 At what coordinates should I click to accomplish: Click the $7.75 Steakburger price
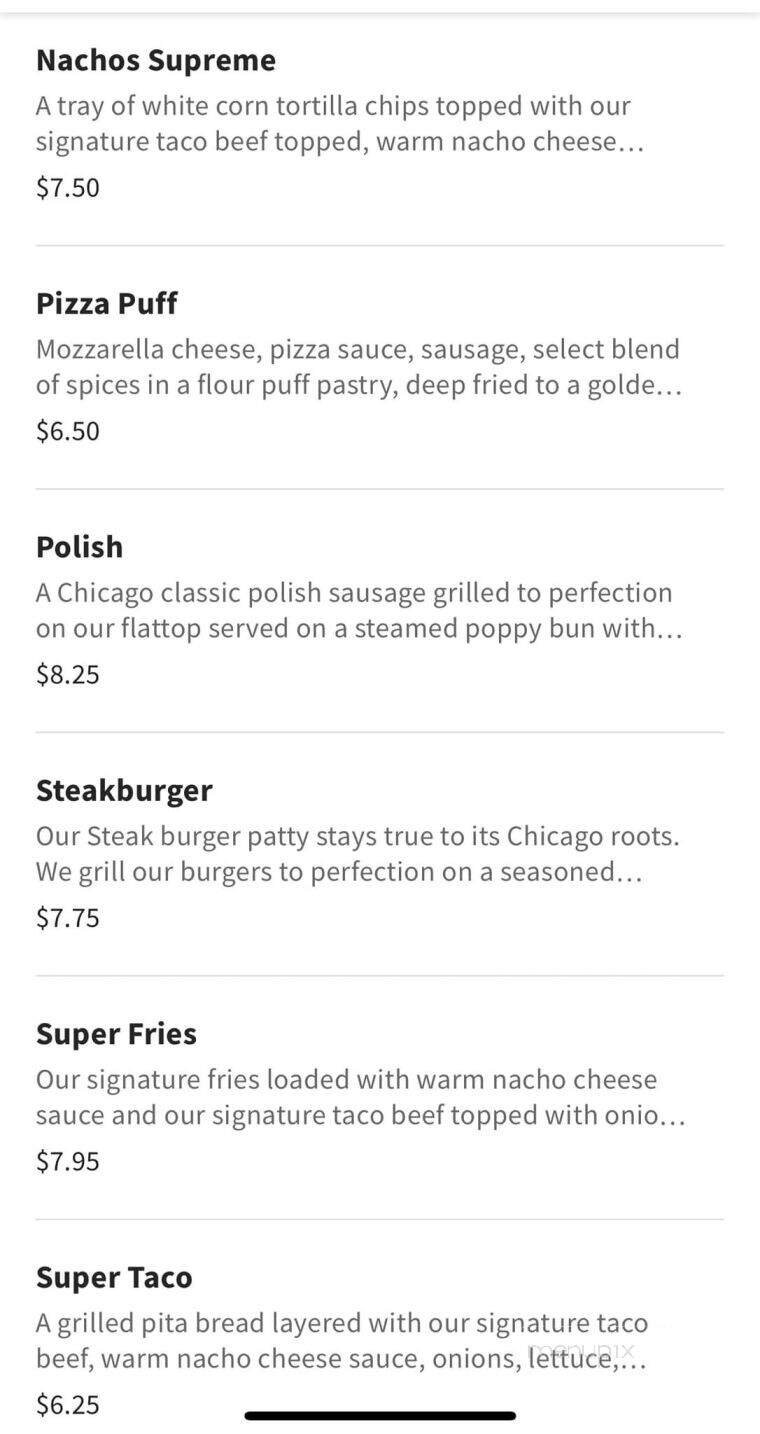click(67, 917)
